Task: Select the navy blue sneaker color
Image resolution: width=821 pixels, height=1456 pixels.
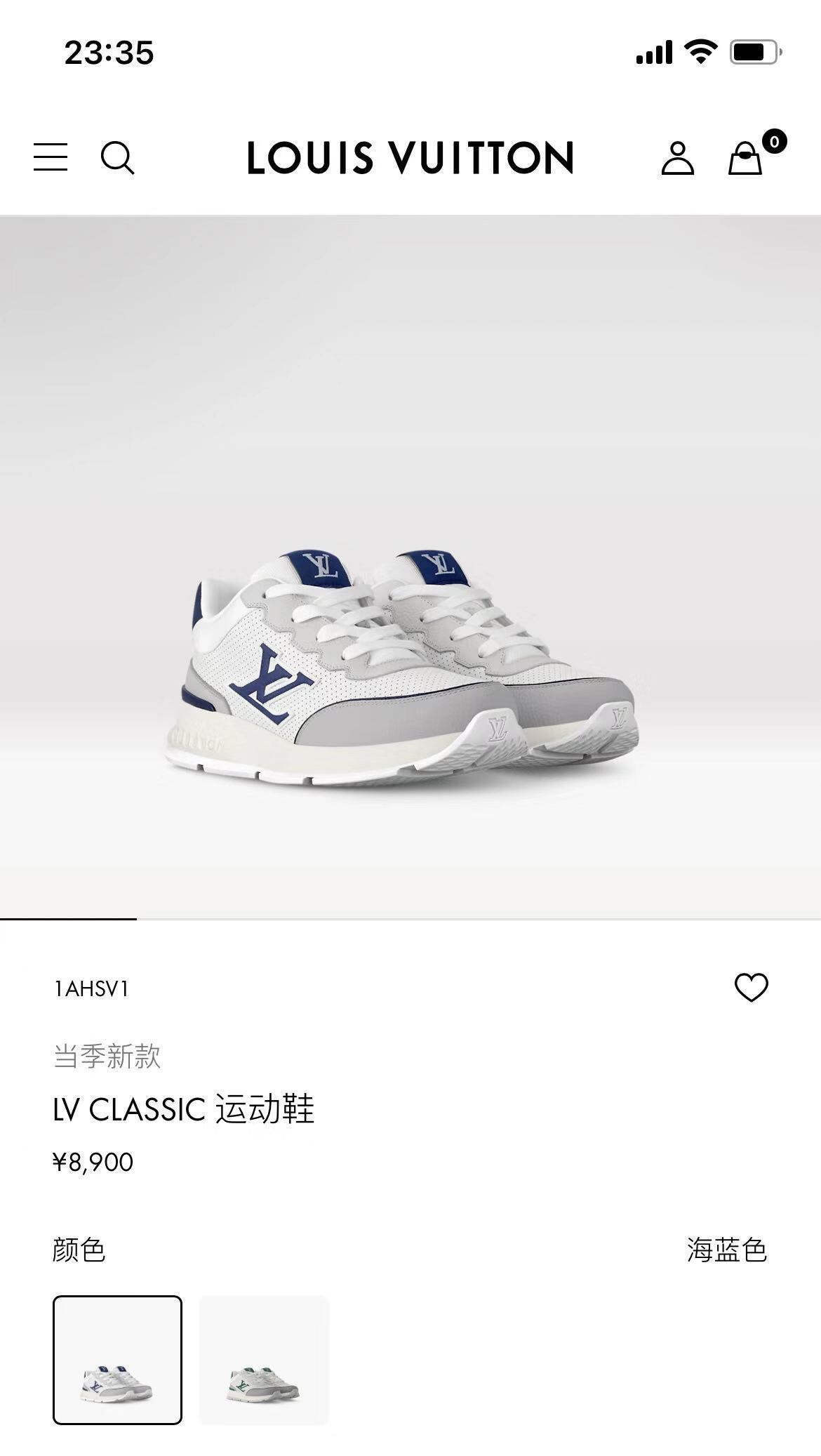Action: pos(117,1360)
